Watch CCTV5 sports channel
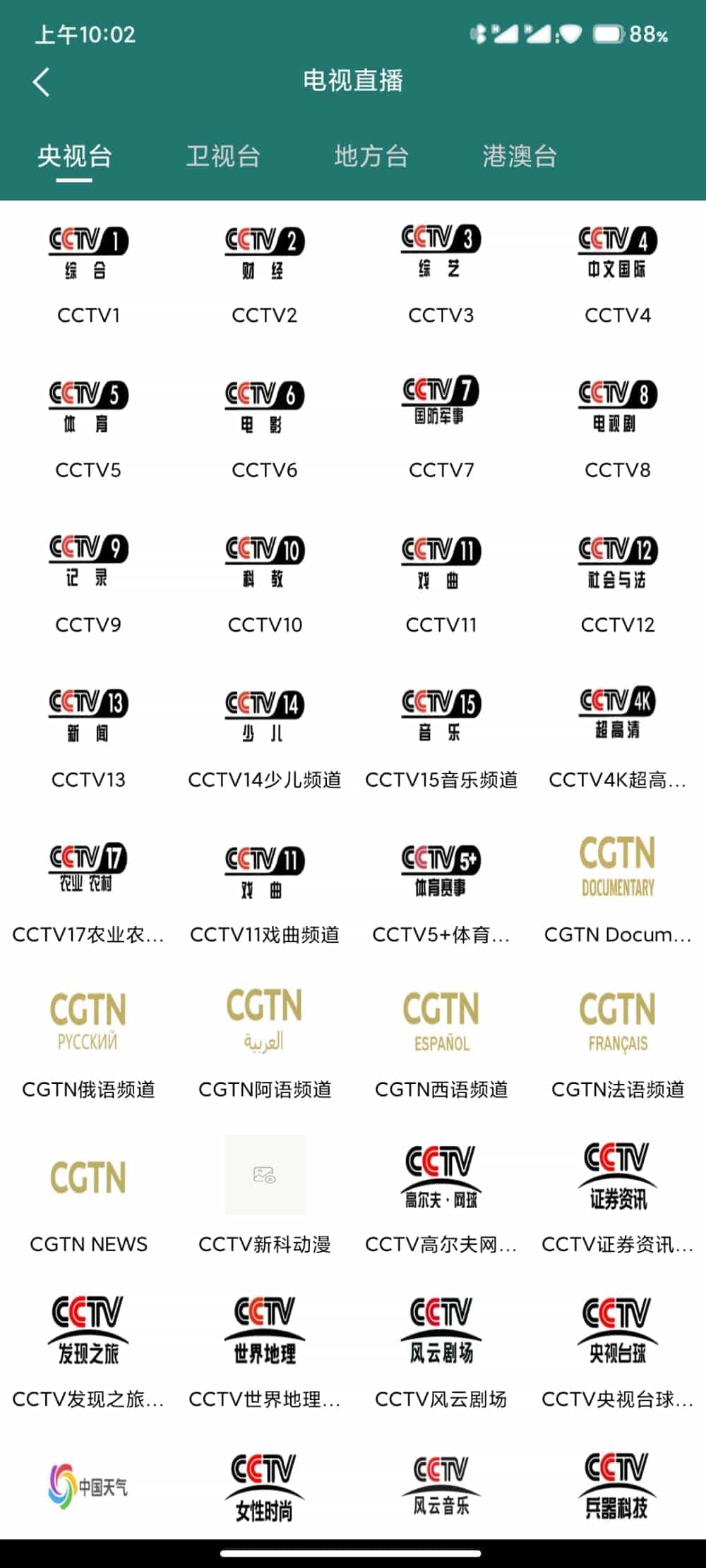Viewport: 706px width, 1568px height. pos(88,430)
